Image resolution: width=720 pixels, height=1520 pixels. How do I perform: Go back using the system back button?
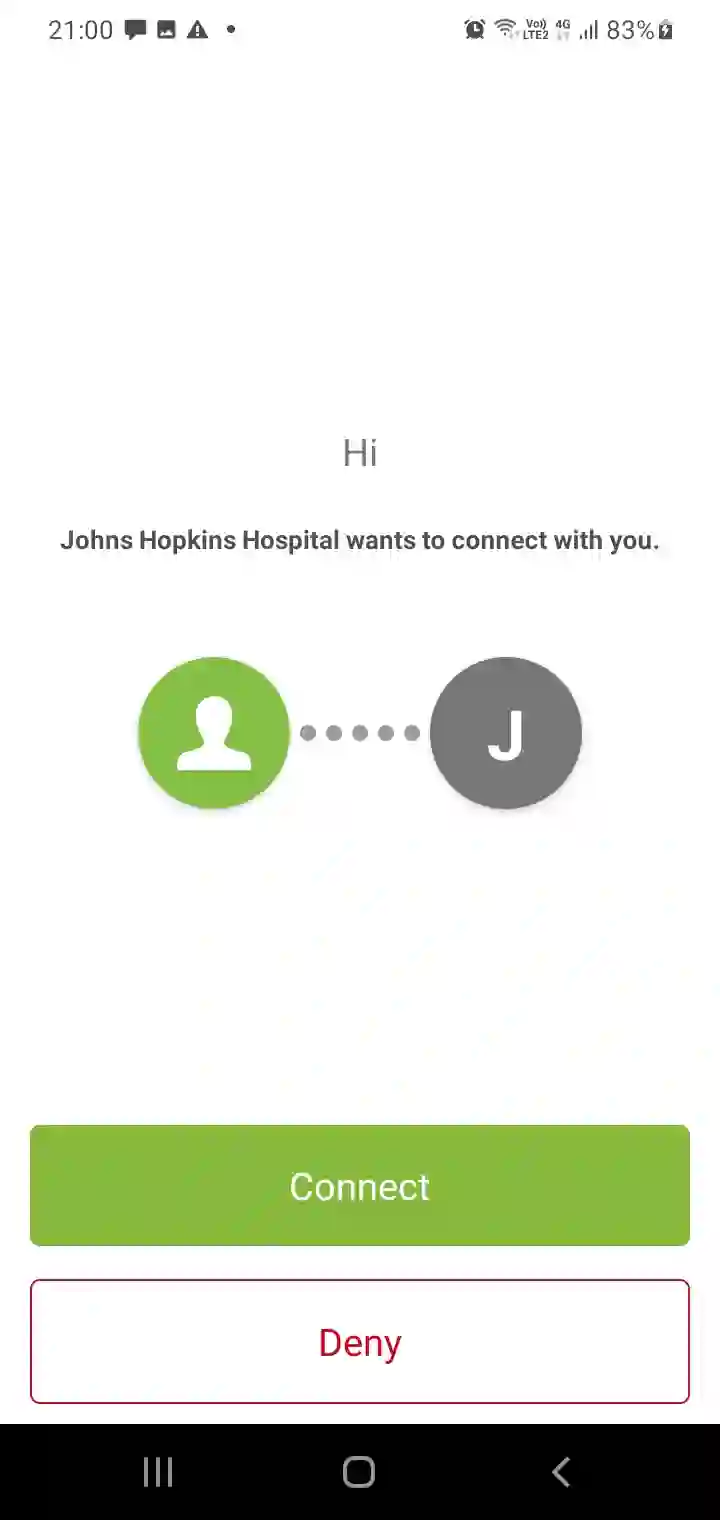point(561,1472)
